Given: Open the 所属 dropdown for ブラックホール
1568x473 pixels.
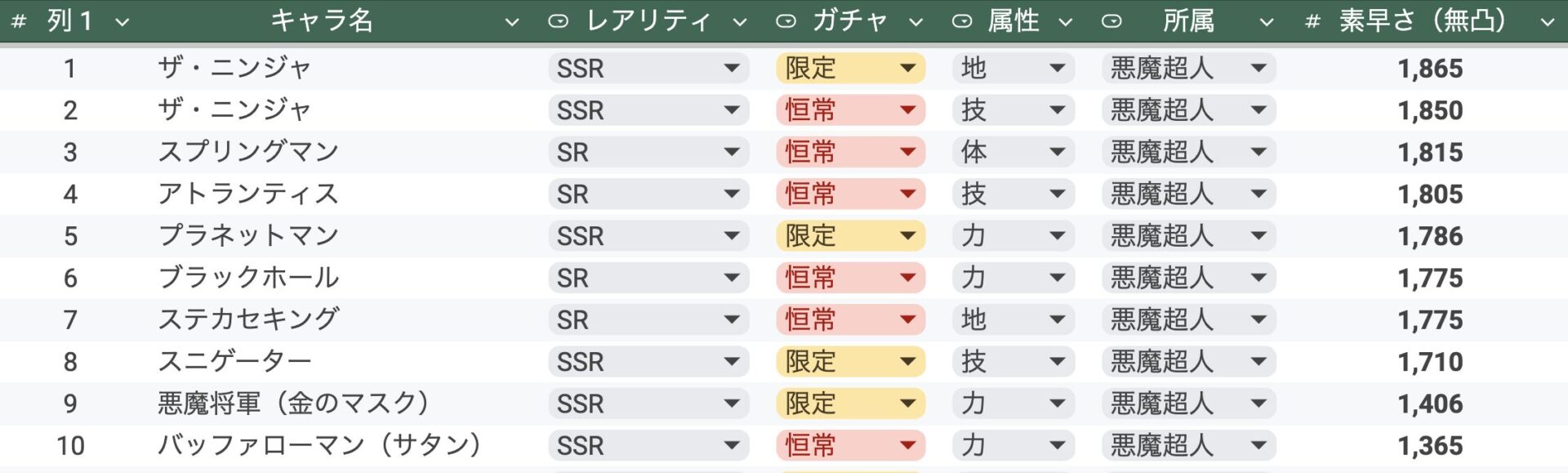Looking at the screenshot, I should point(1258,278).
